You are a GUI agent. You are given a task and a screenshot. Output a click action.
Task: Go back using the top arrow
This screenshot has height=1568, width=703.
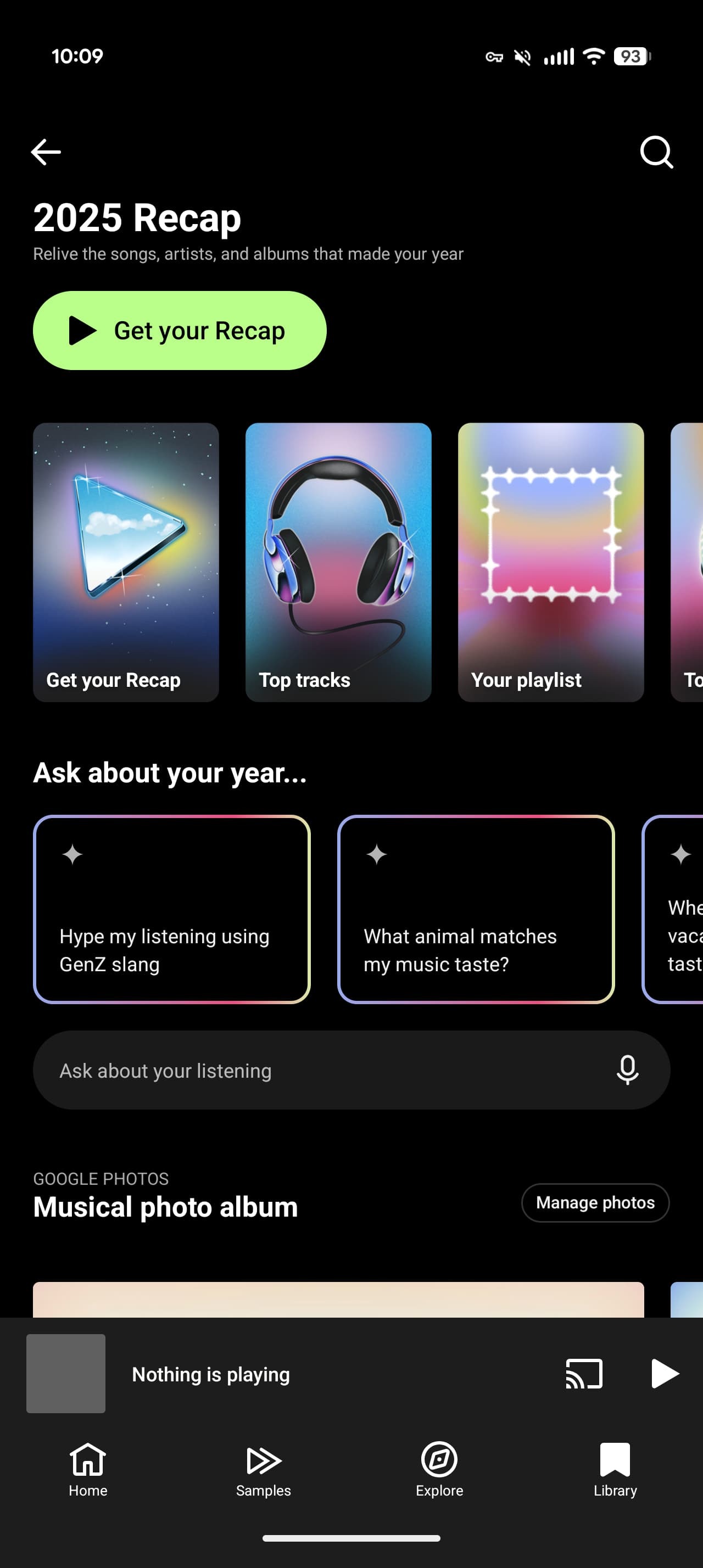pyautogui.click(x=46, y=152)
